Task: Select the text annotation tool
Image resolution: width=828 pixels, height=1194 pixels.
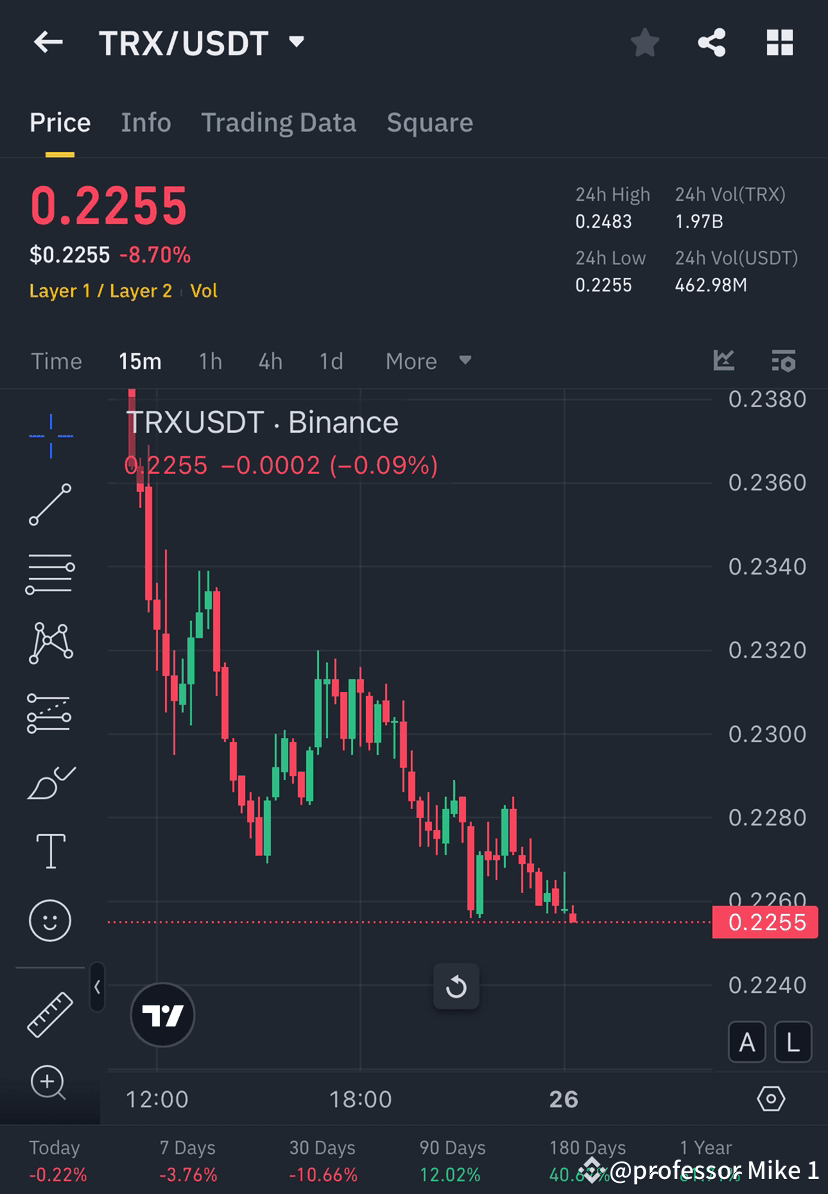Action: (x=50, y=850)
